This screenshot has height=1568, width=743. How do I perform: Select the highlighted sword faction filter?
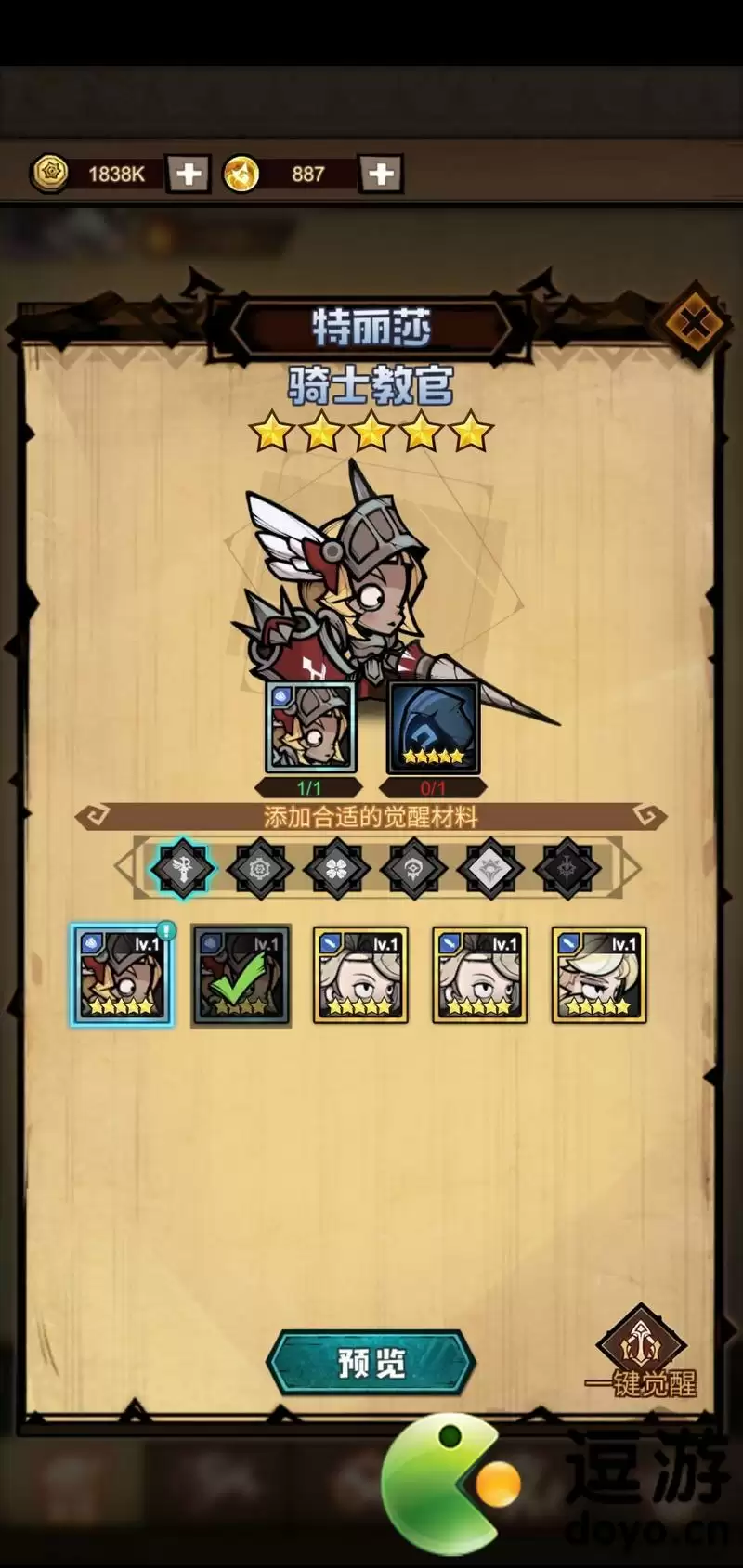(x=183, y=868)
